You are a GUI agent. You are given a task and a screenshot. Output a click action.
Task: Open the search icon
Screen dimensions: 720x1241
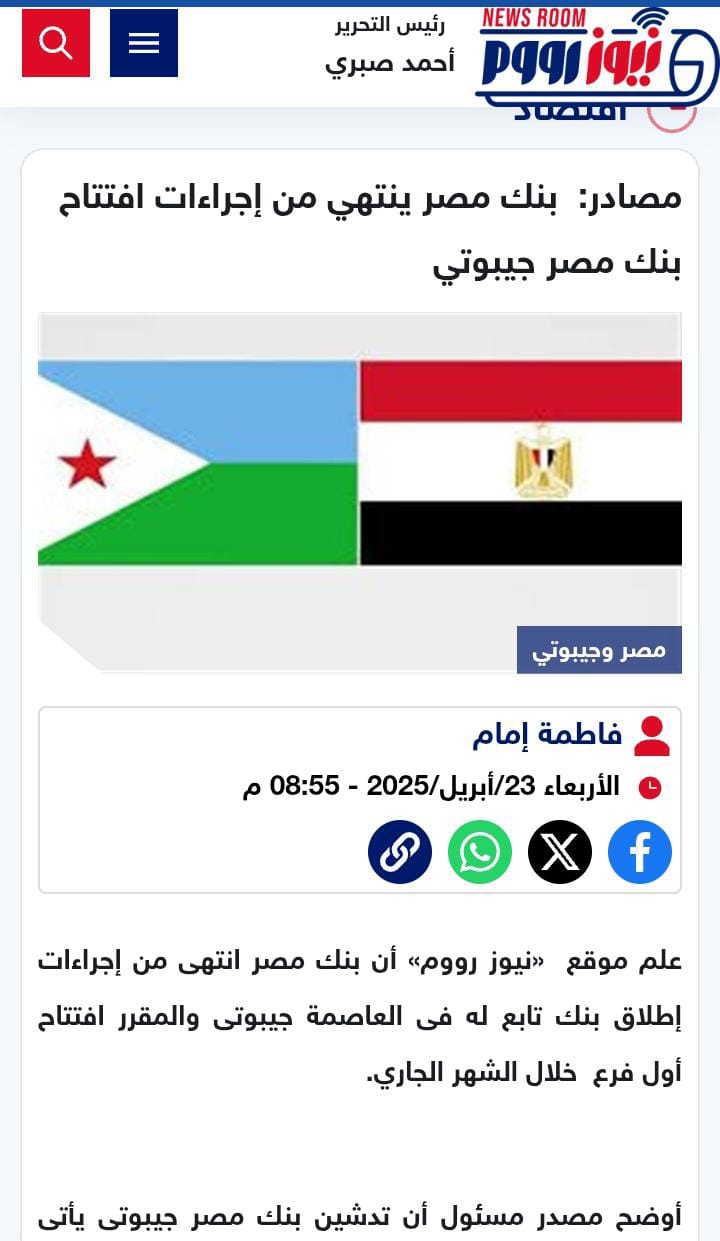coord(56,43)
